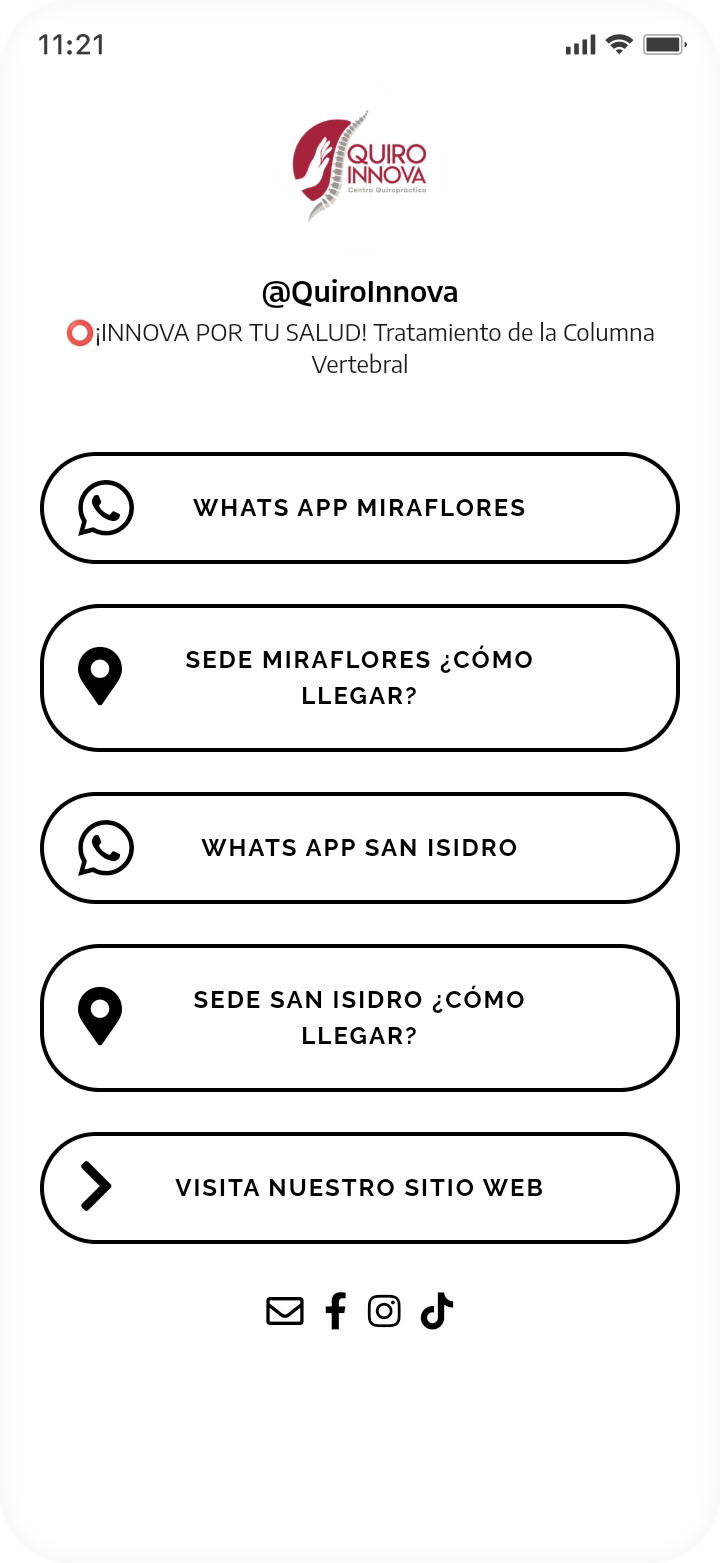Click the red target emoji in the bio
The image size is (720, 1563).
(x=78, y=333)
